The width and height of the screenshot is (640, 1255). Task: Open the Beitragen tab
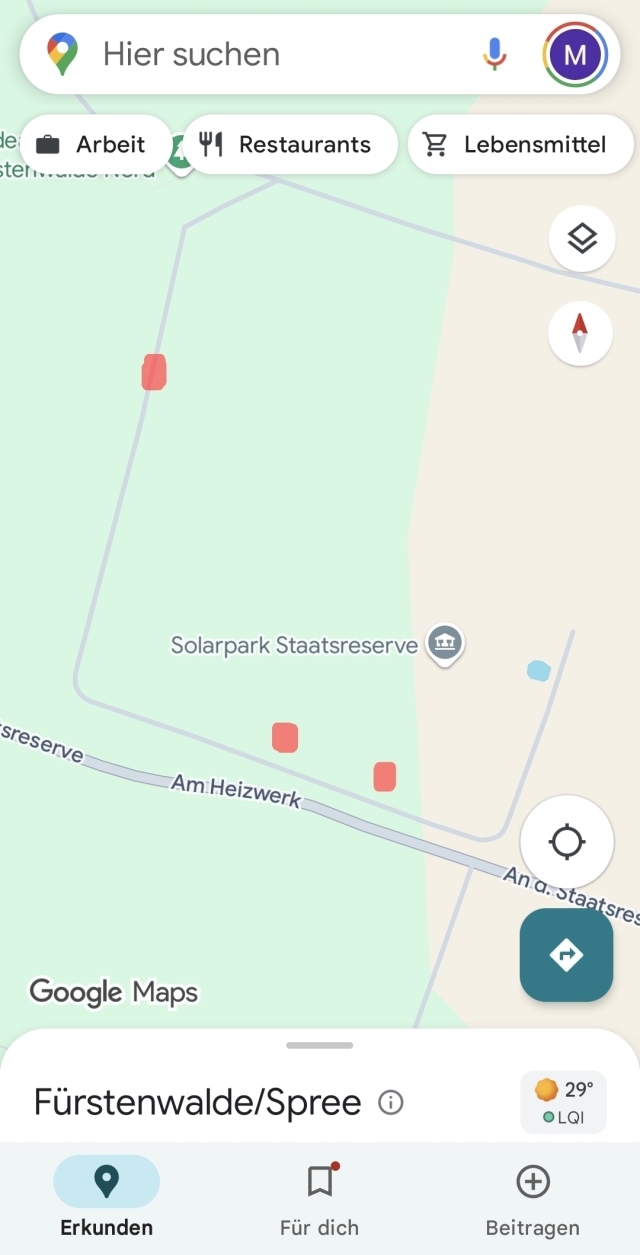(532, 1198)
